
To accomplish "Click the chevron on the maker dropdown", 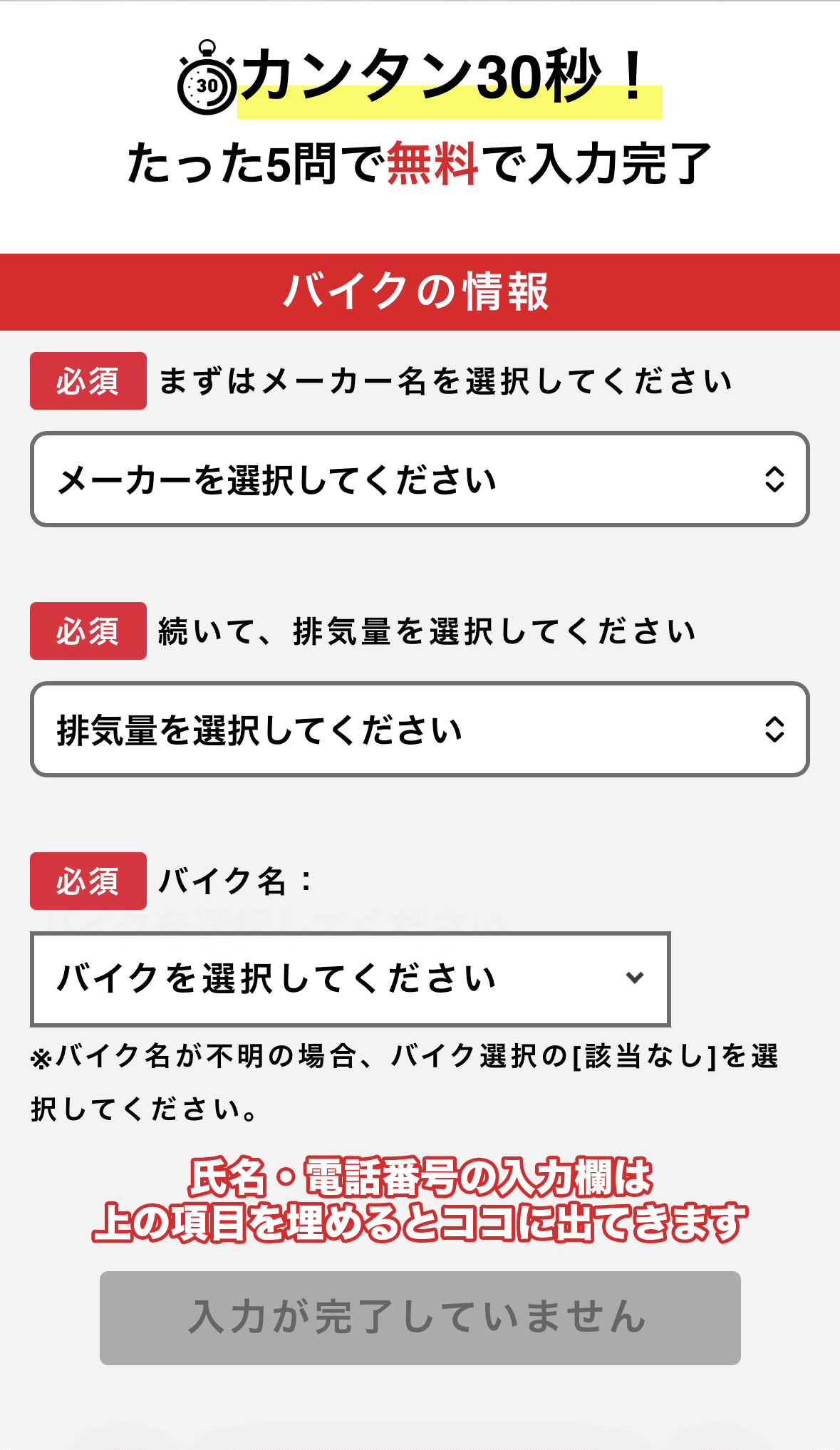I will 775,477.
